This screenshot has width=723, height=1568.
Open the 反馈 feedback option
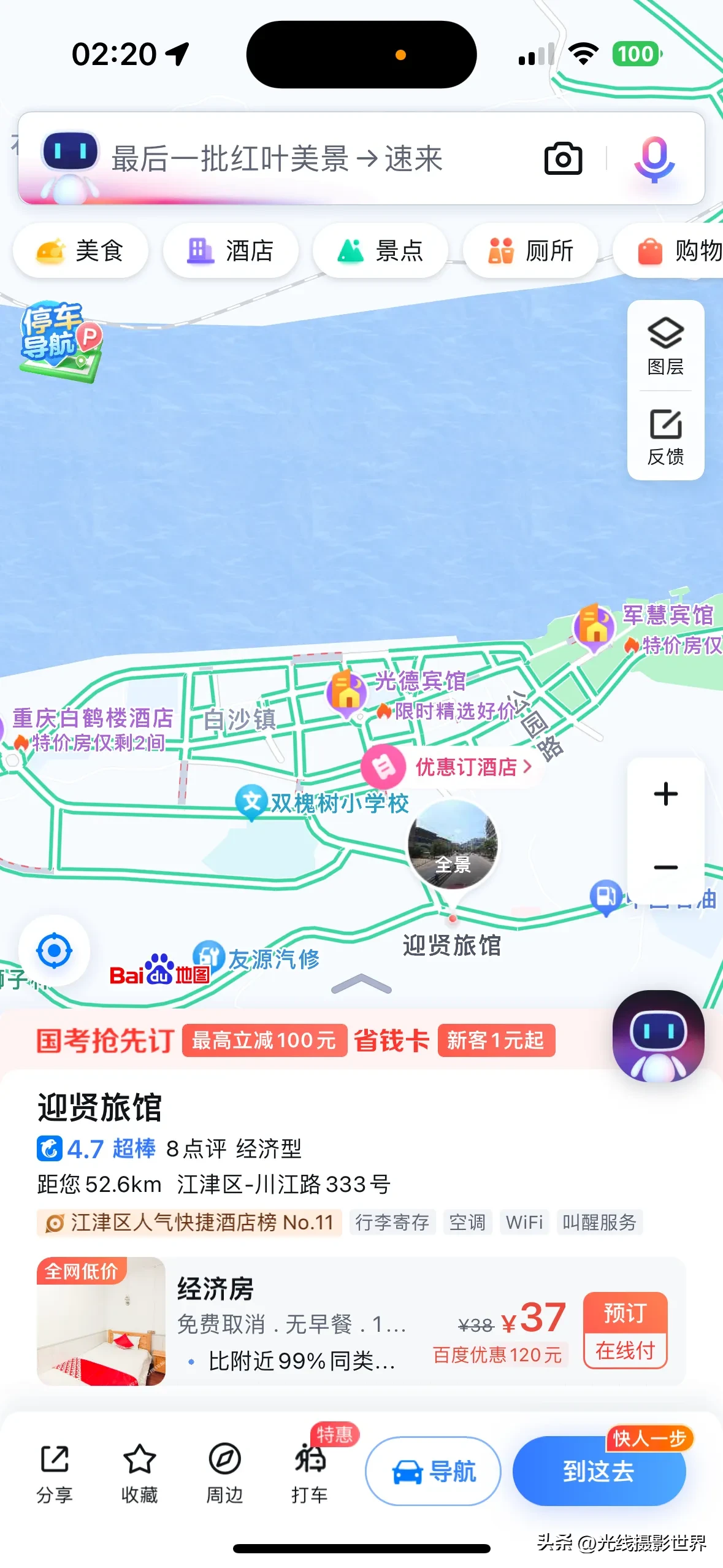665,436
